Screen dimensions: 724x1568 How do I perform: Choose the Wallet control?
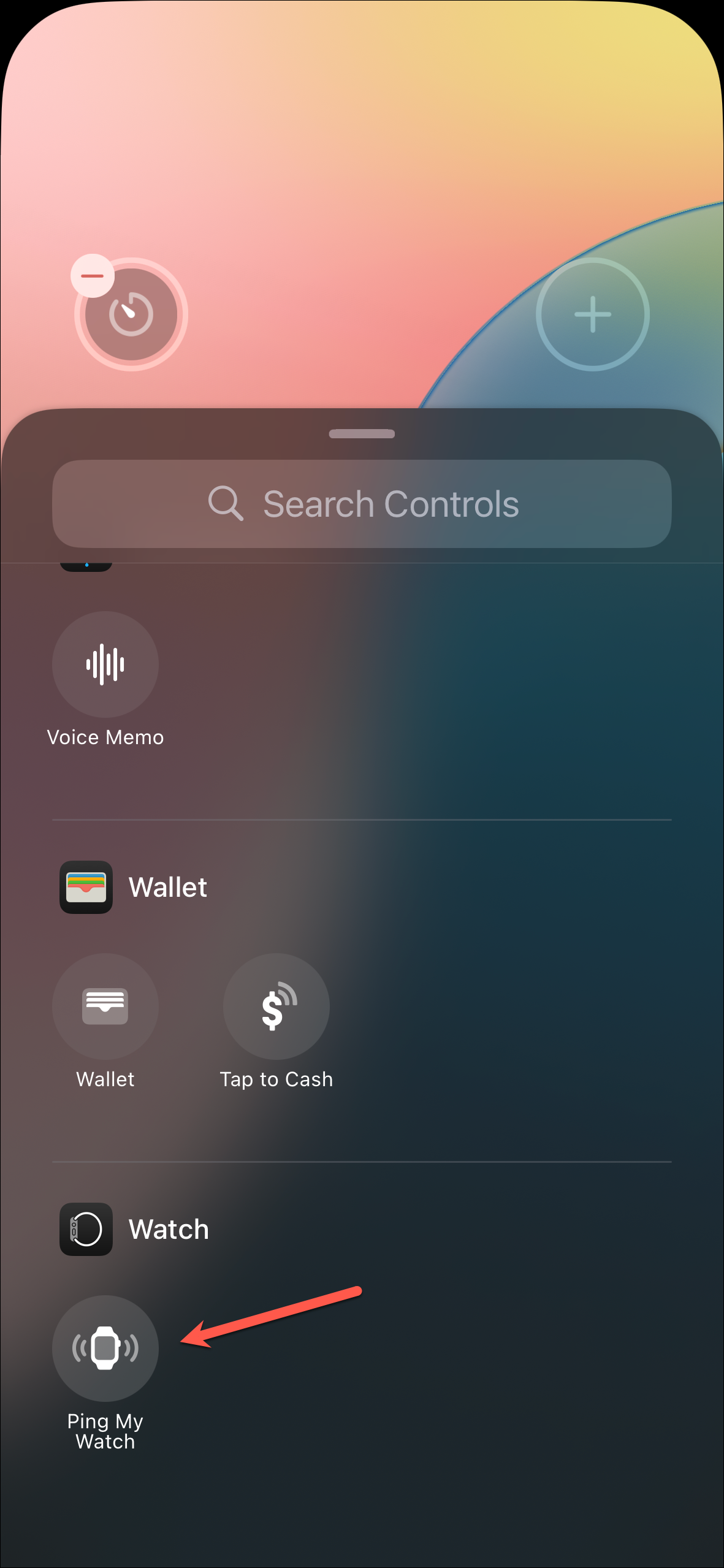[105, 1007]
